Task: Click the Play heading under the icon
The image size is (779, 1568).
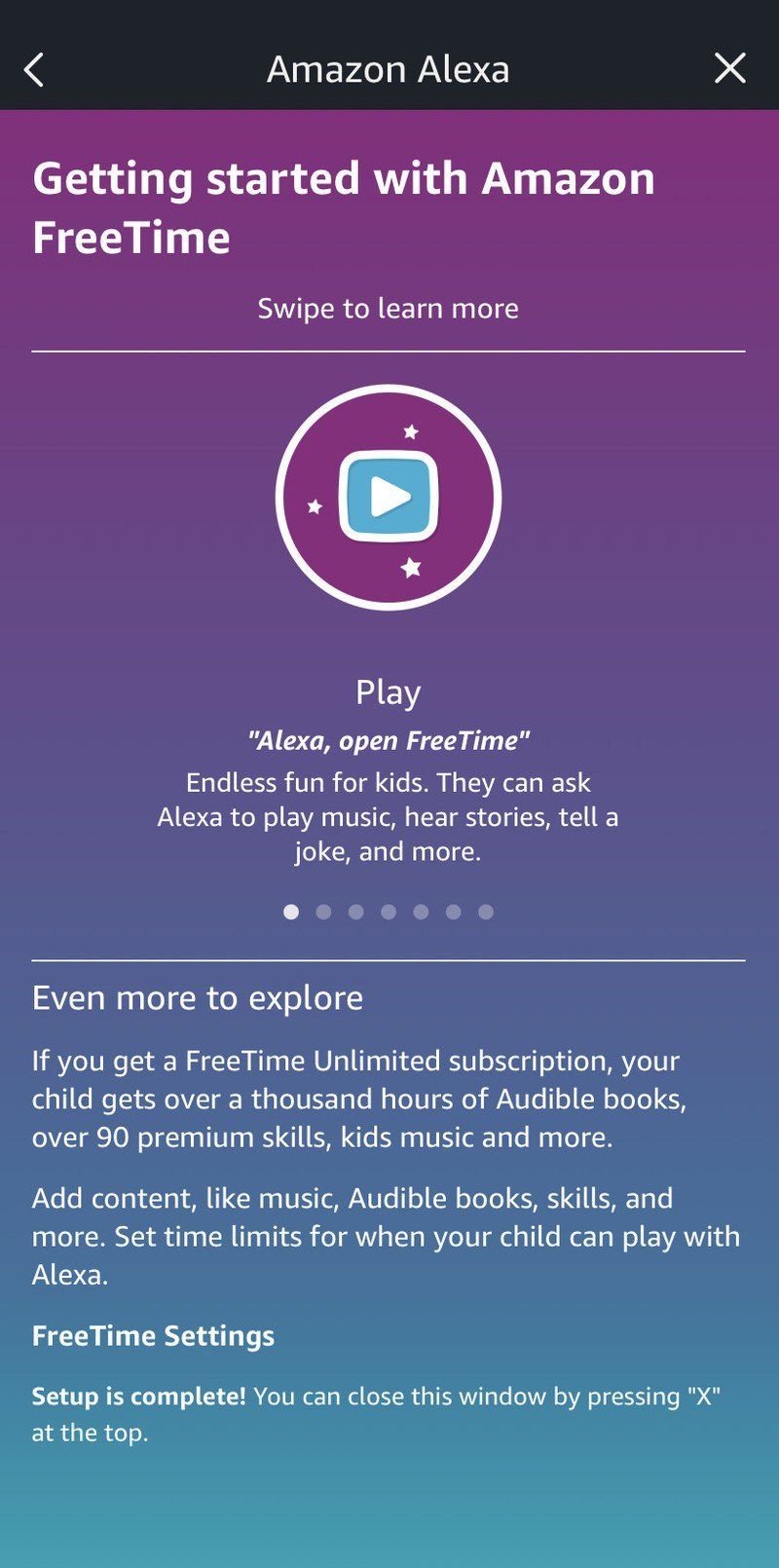Action: tap(389, 691)
